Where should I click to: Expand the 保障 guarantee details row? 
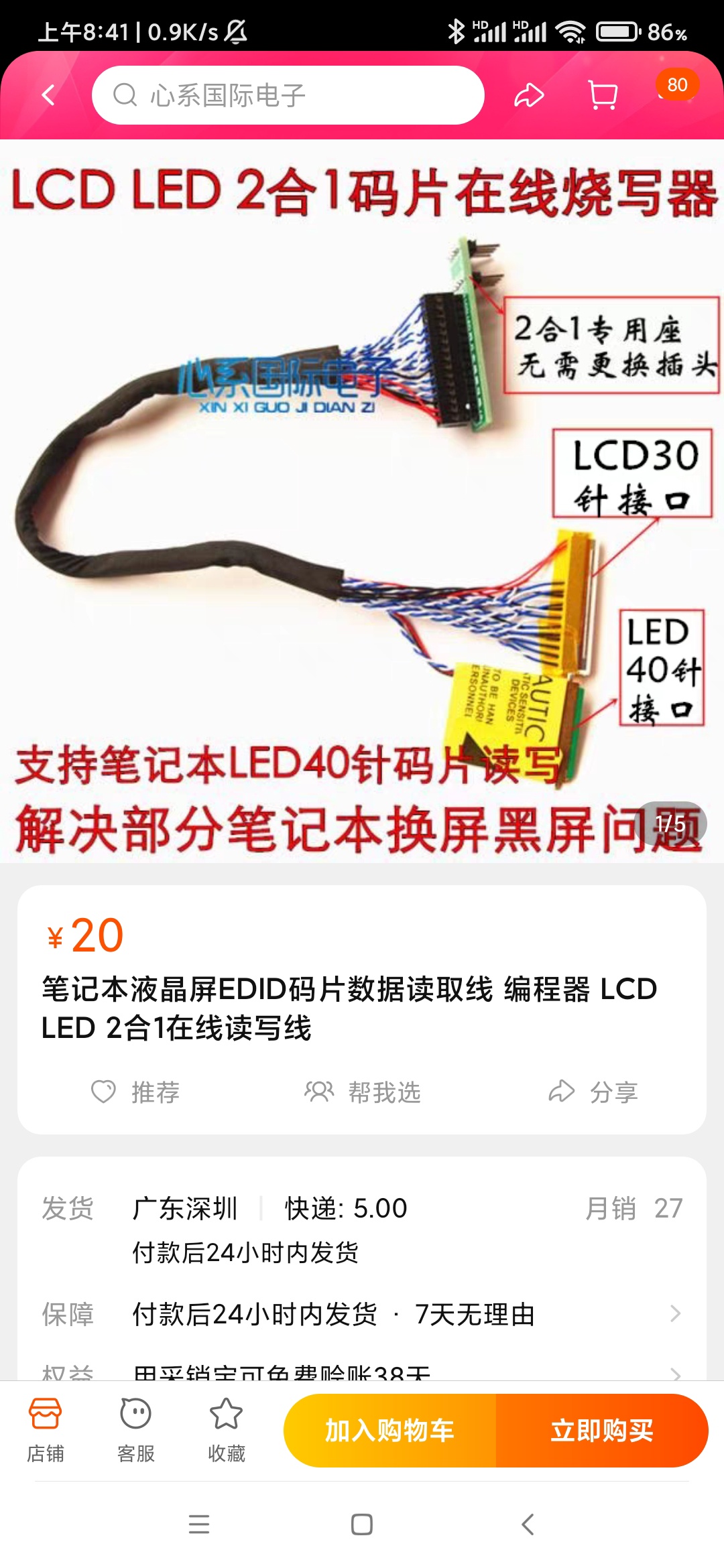362,1314
